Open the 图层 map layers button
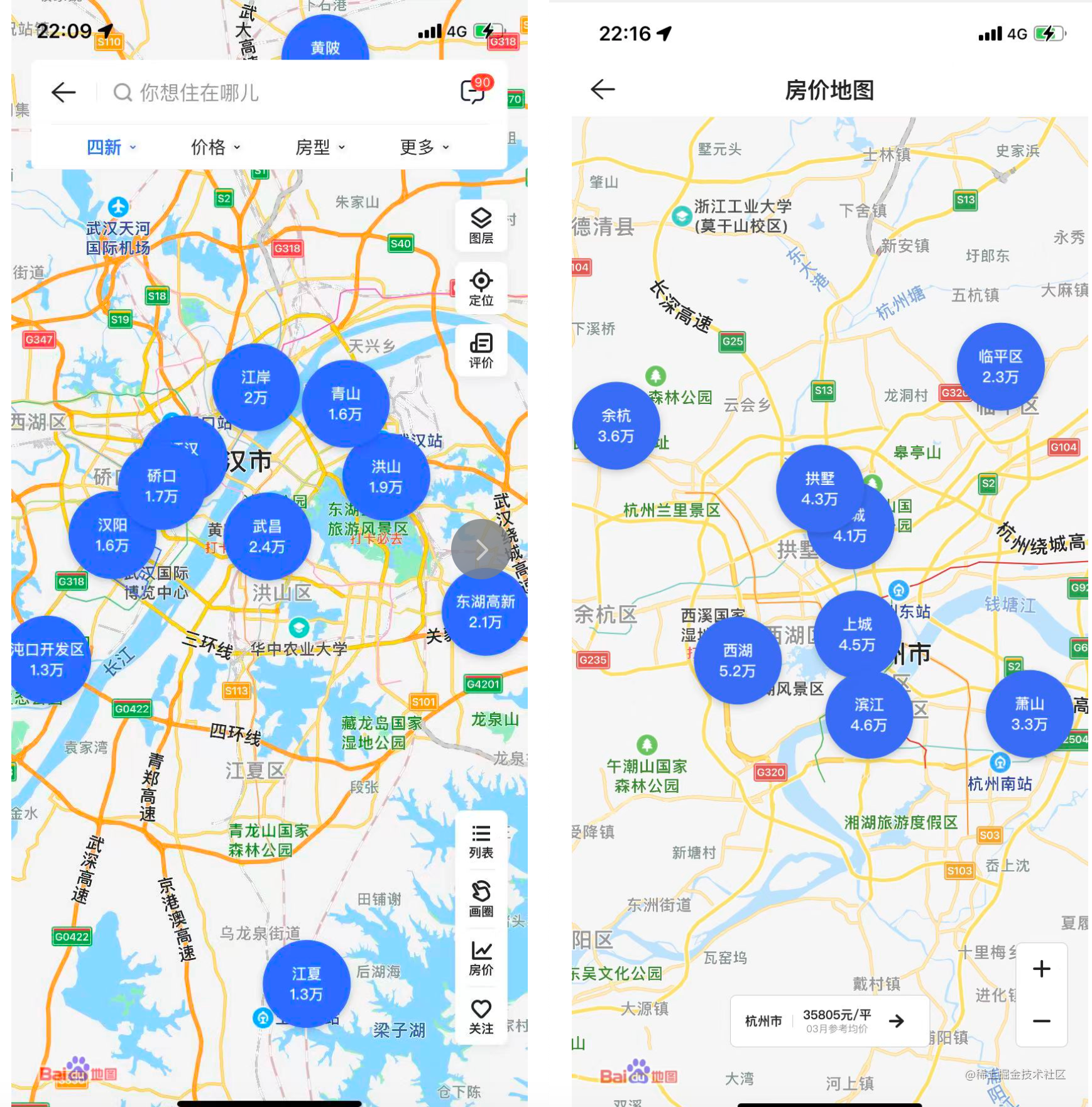 (481, 226)
